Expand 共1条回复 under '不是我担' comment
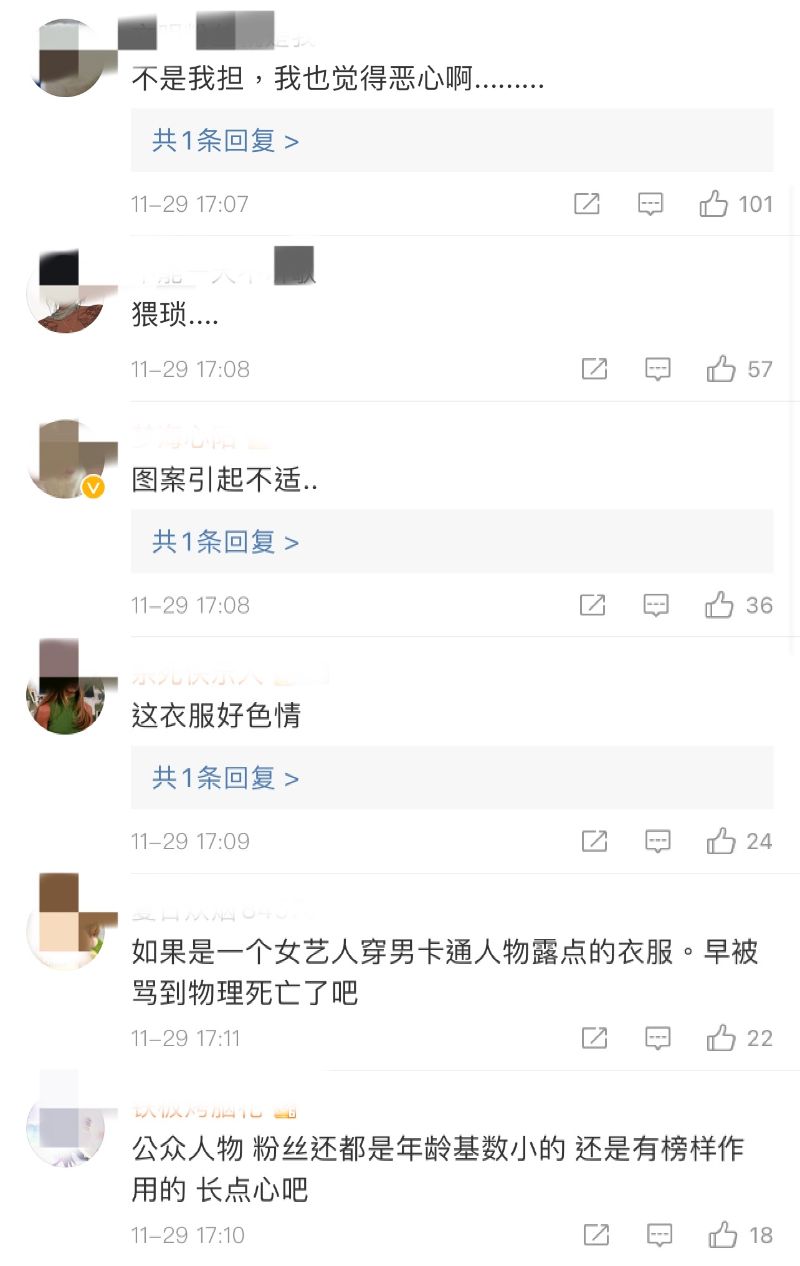 click(x=226, y=141)
